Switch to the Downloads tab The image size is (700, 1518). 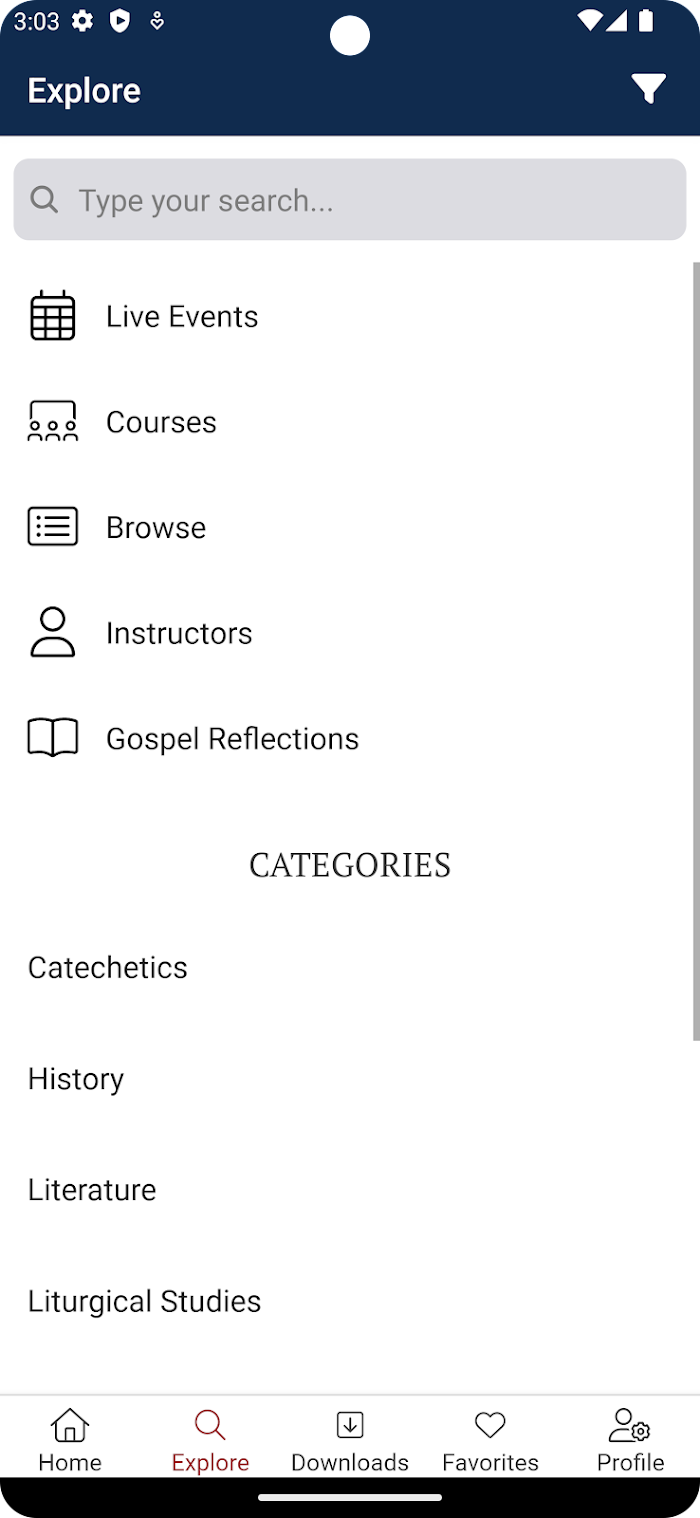[x=350, y=1439]
